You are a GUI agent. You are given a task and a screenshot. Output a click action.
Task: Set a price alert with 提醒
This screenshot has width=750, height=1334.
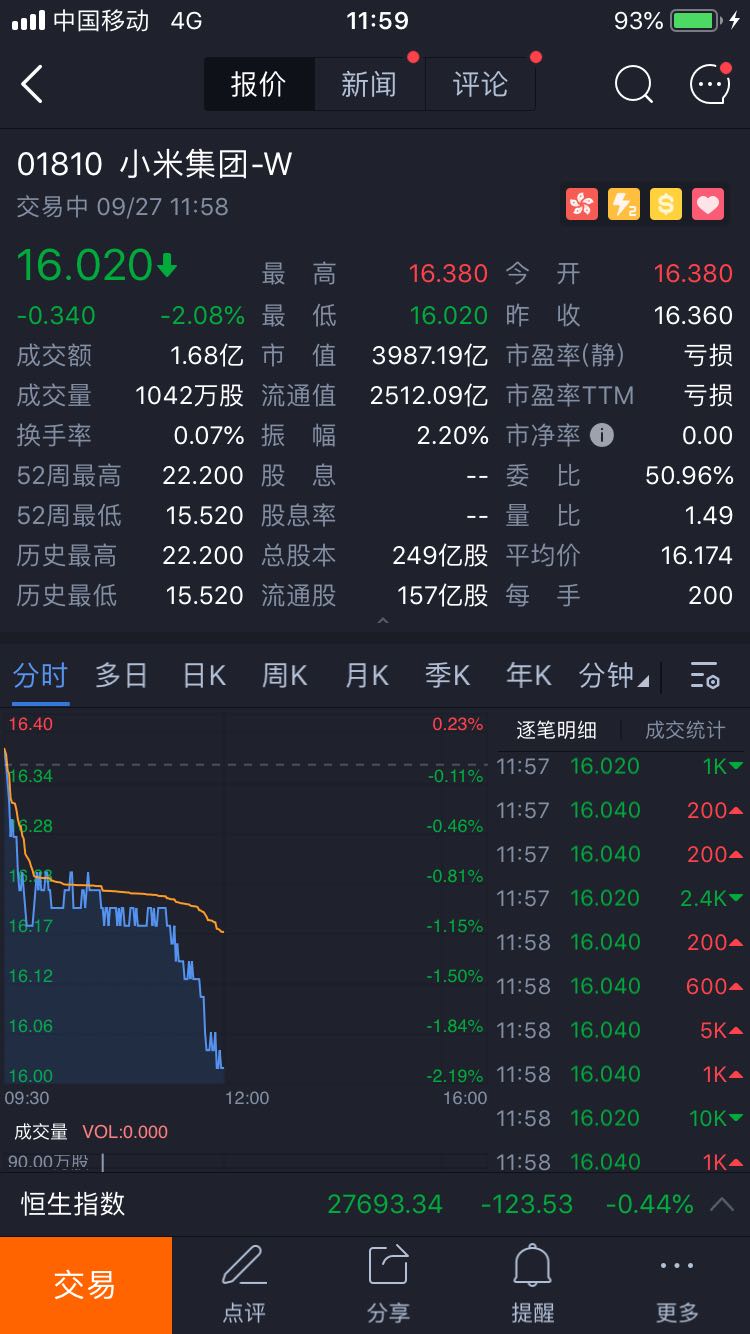[x=532, y=1285]
